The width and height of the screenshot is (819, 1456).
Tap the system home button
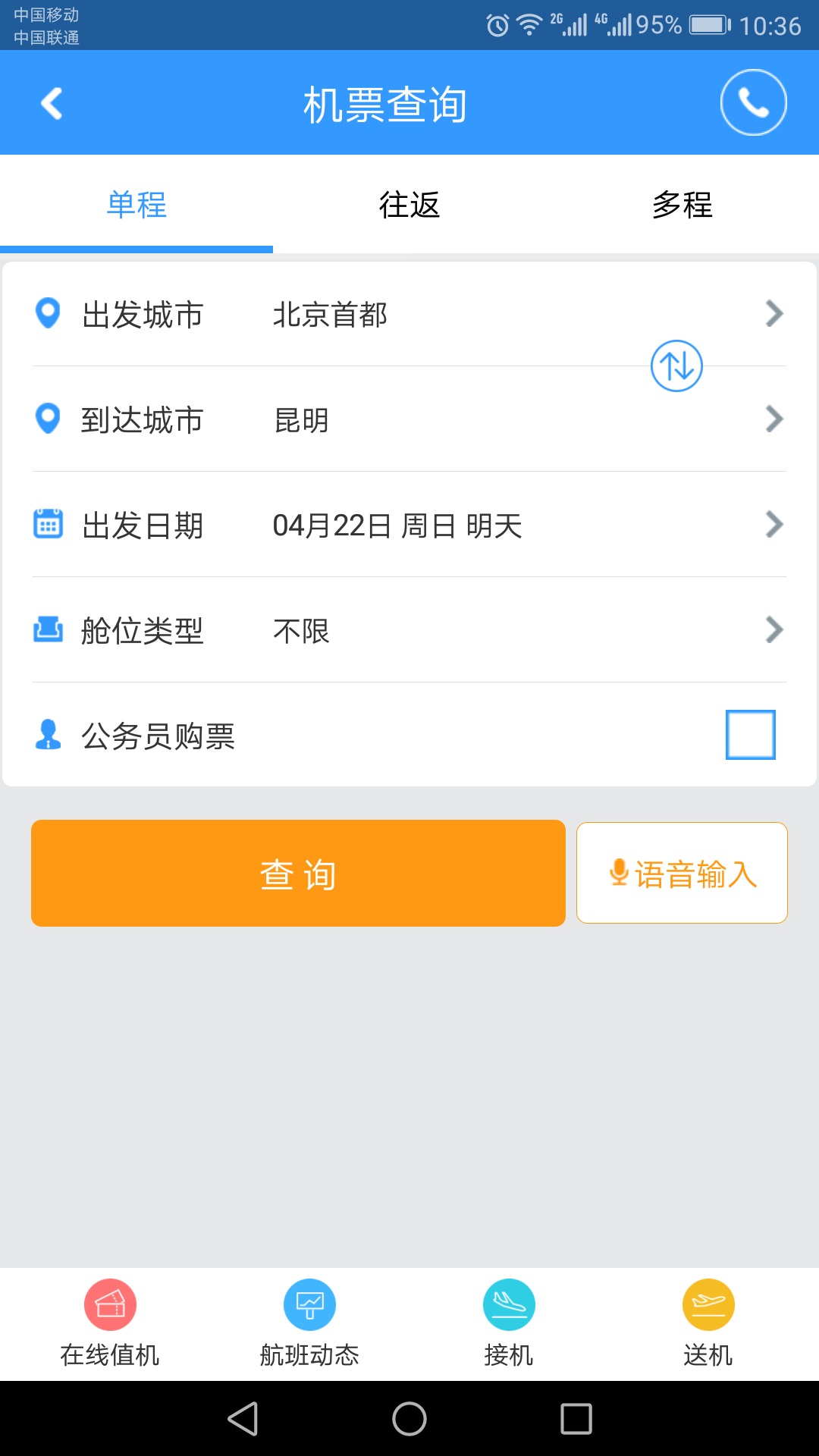pos(409,1419)
